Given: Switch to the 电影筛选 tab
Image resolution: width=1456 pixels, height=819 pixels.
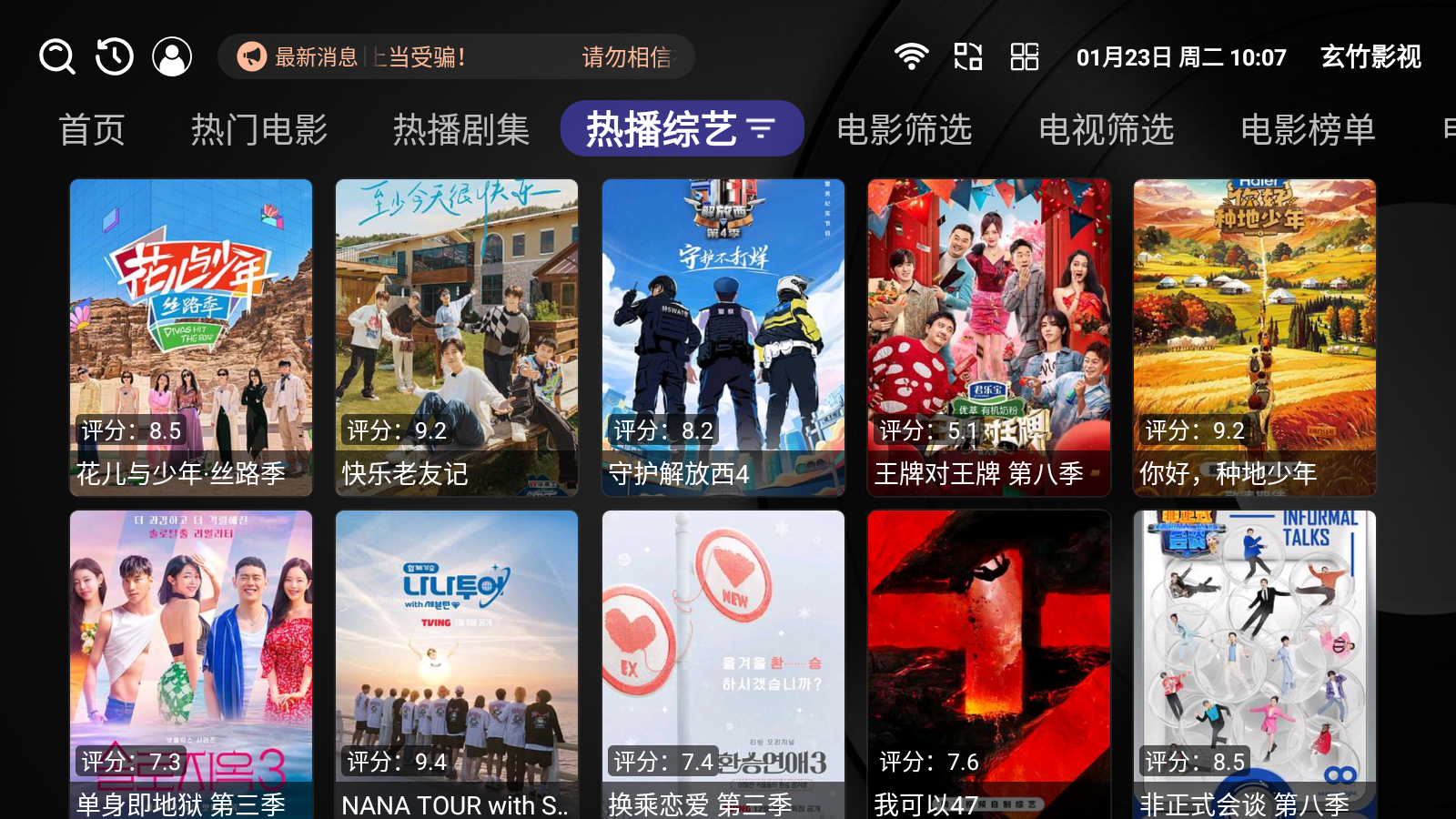Looking at the screenshot, I should tap(905, 129).
